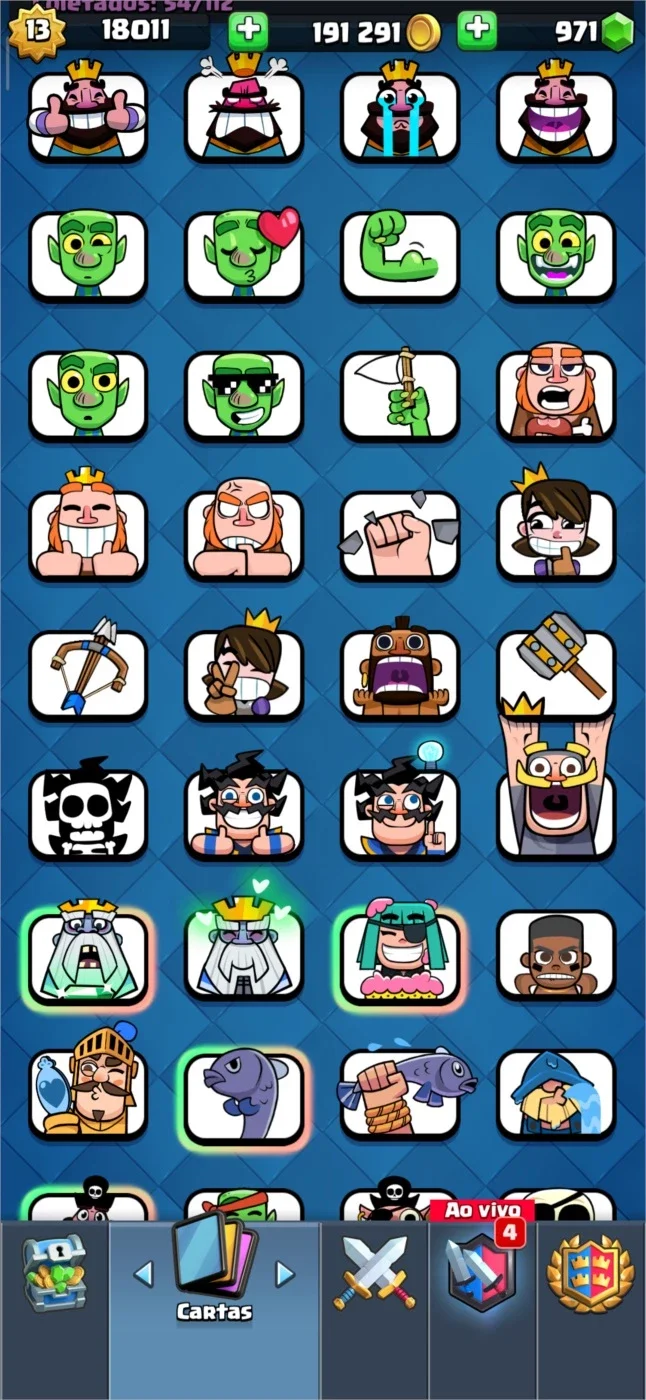646x1400 pixels.
Task: Select the goblin blowing a heart kiss emote
Action: click(244, 254)
